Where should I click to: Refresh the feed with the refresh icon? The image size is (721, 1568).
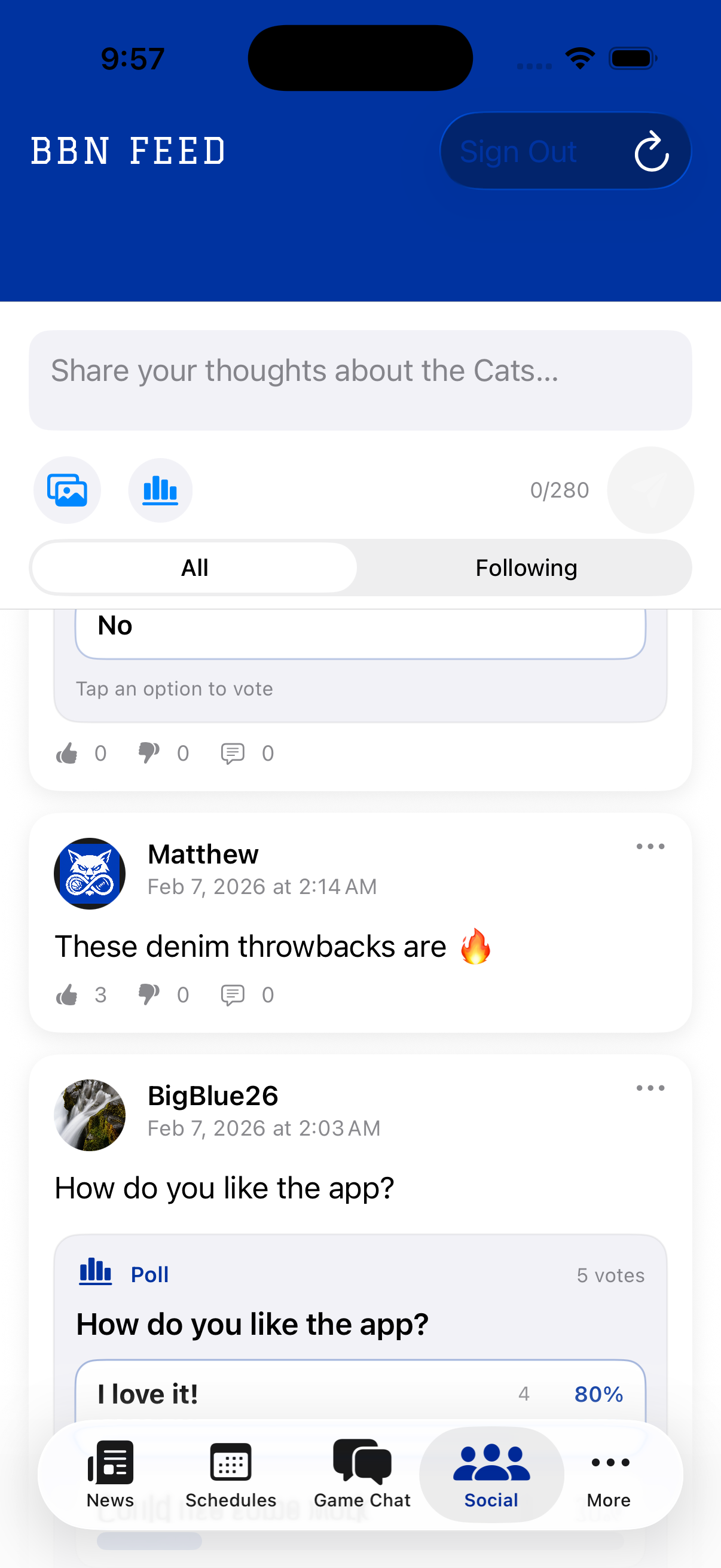[652, 151]
